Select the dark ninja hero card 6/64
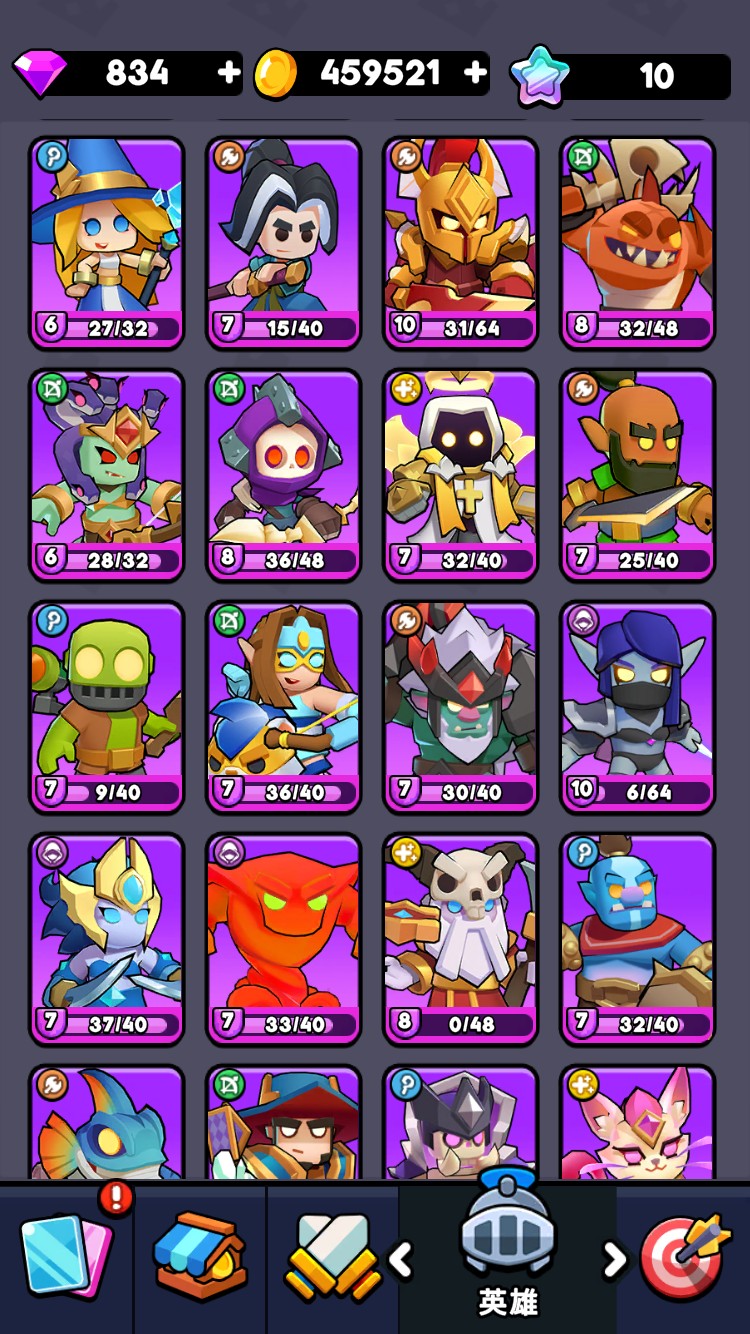Viewport: 750px width, 1334px height. pyautogui.click(x=638, y=705)
